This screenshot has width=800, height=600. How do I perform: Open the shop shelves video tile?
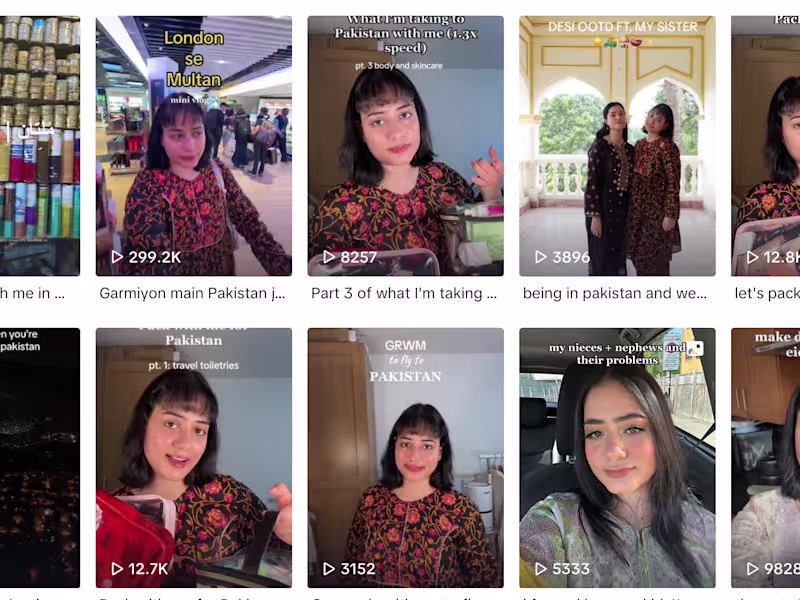click(x=40, y=146)
